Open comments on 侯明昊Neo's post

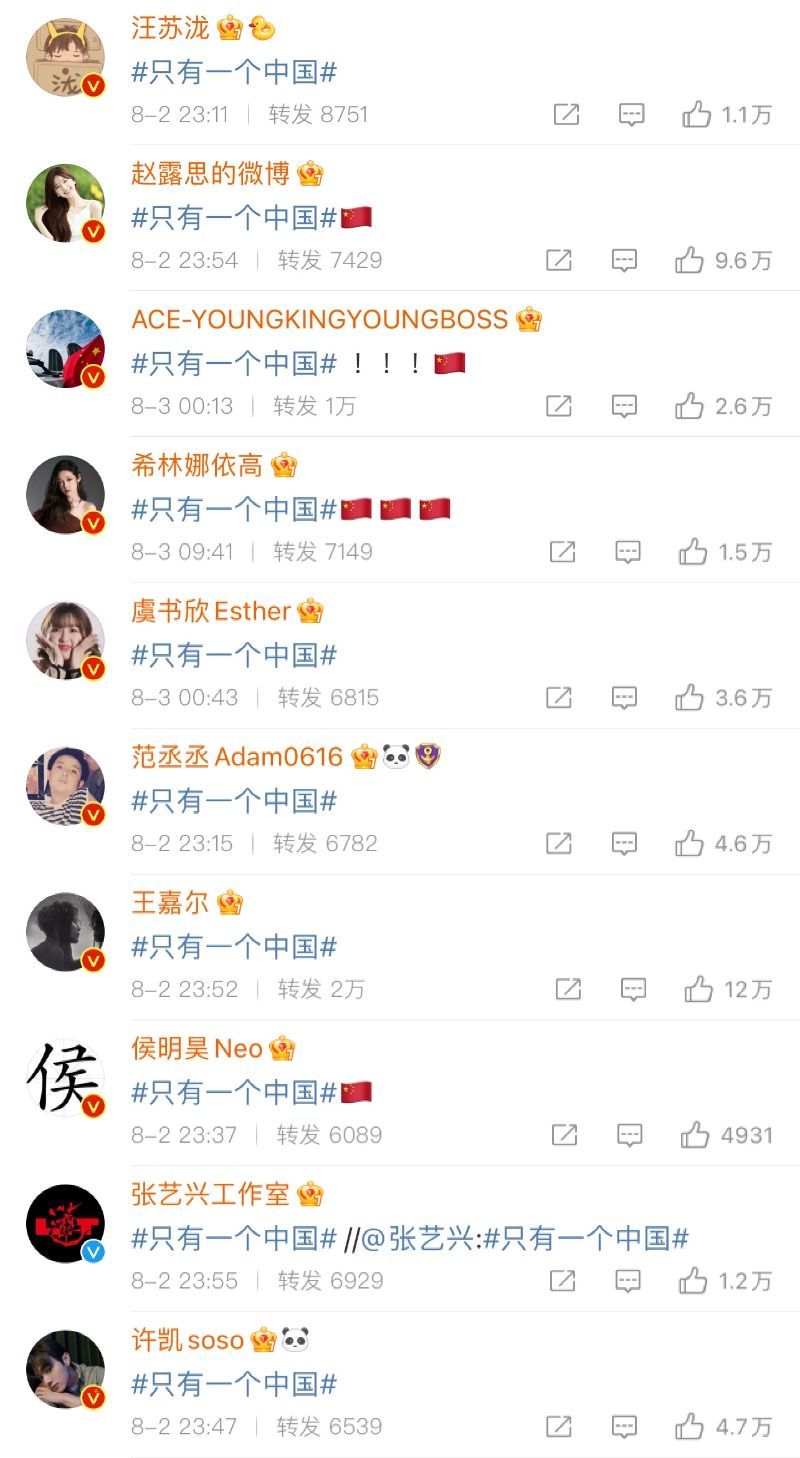tap(629, 1135)
